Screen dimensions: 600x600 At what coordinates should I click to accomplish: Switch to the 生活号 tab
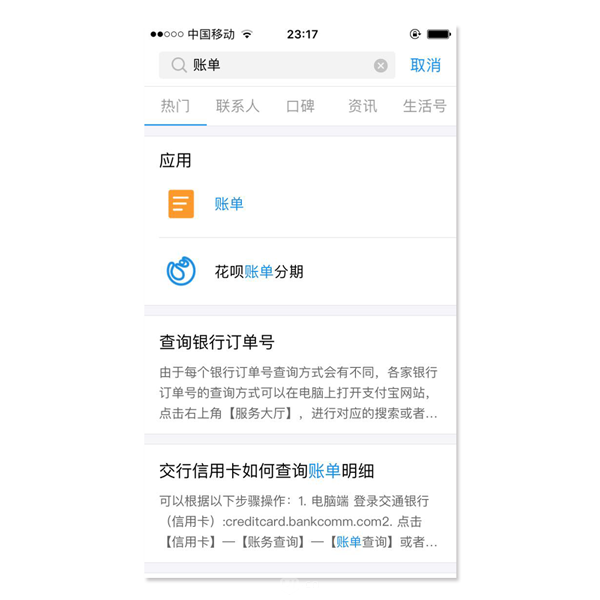424,106
